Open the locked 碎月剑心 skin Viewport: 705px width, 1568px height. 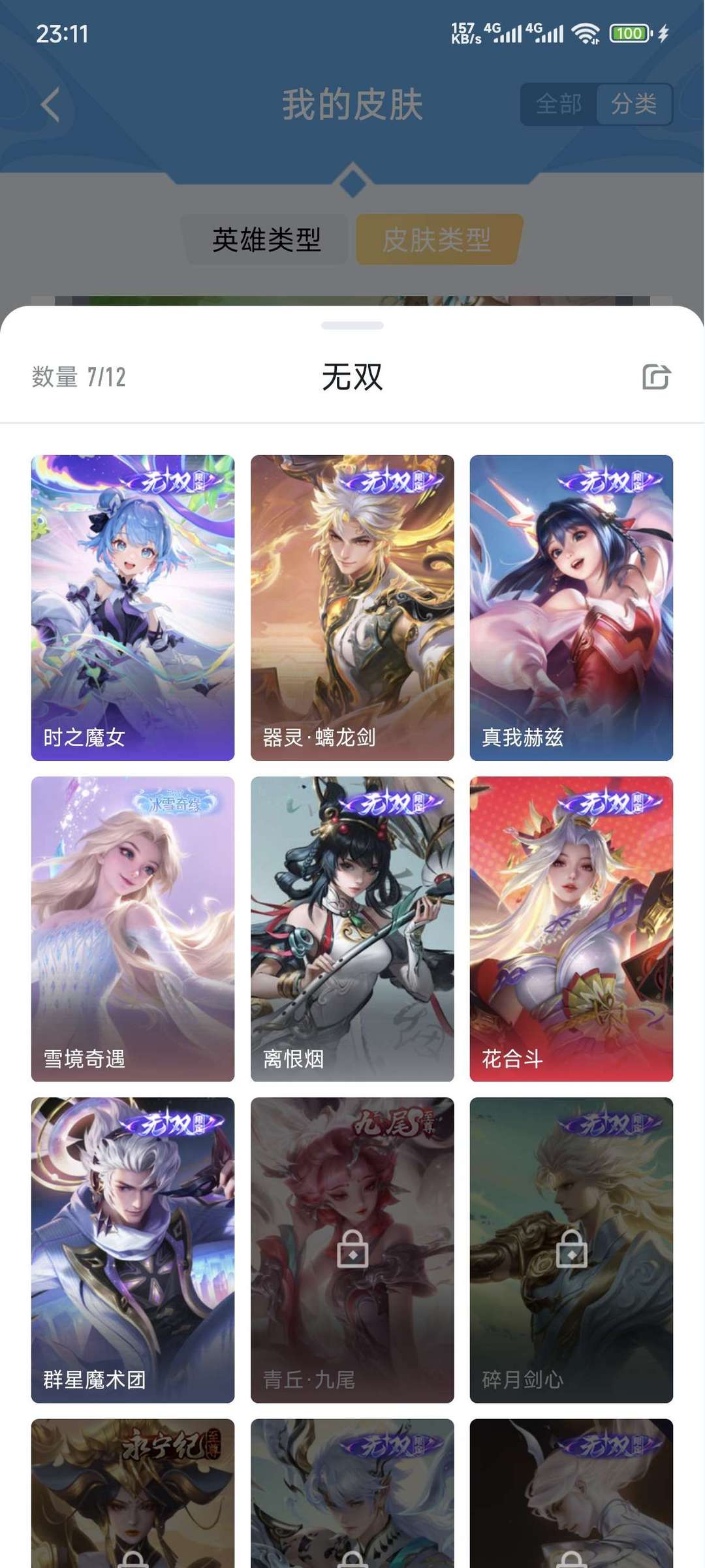571,1250
